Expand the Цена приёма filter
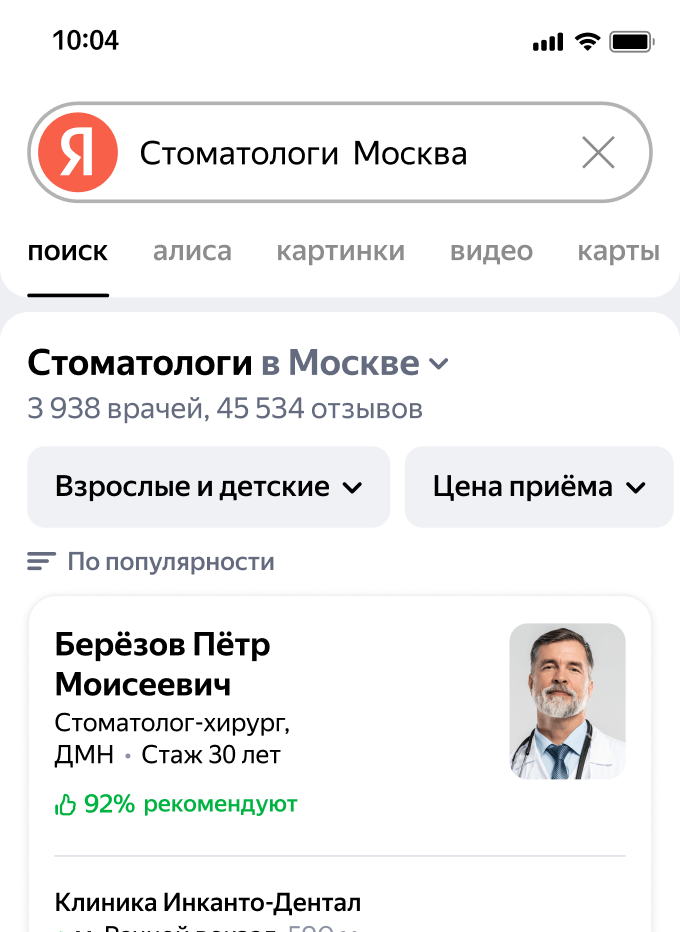680x932 pixels. click(x=539, y=487)
